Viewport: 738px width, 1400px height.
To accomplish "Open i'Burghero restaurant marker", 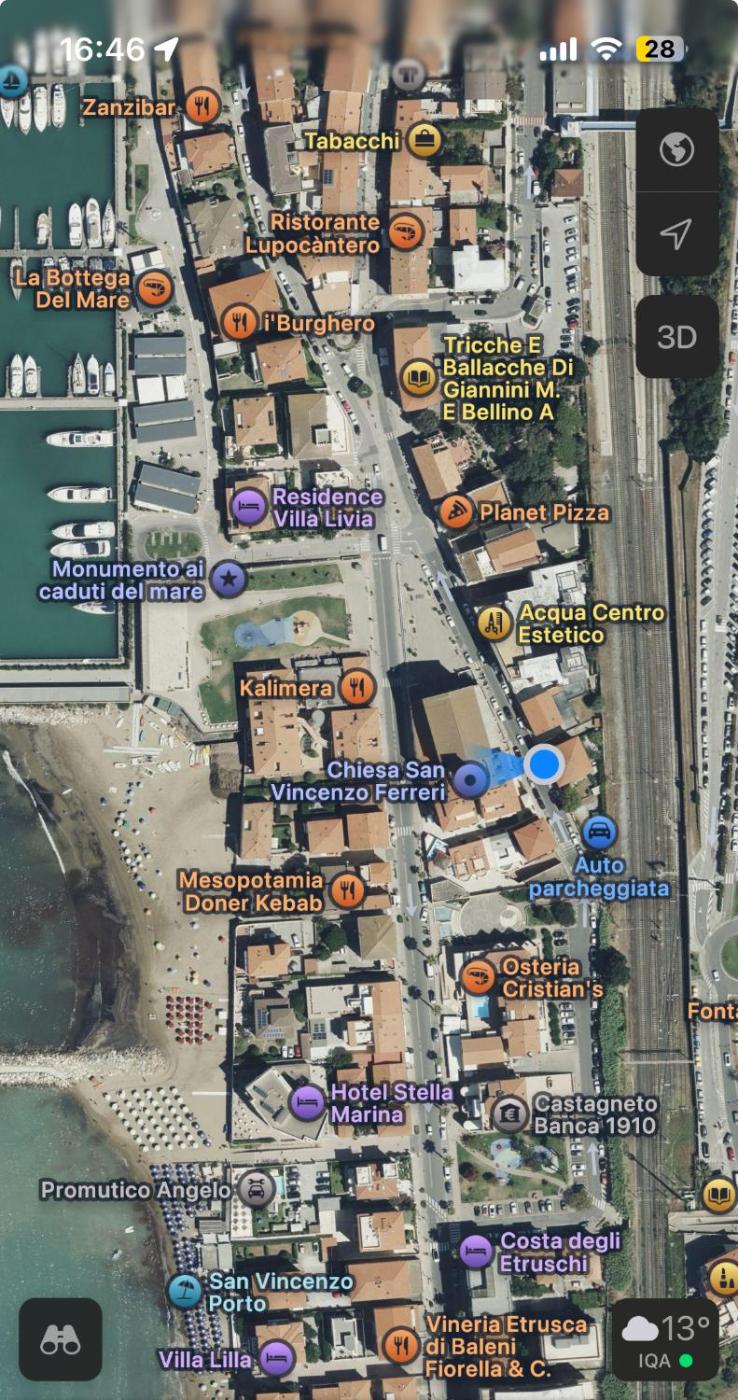I will [x=240, y=323].
